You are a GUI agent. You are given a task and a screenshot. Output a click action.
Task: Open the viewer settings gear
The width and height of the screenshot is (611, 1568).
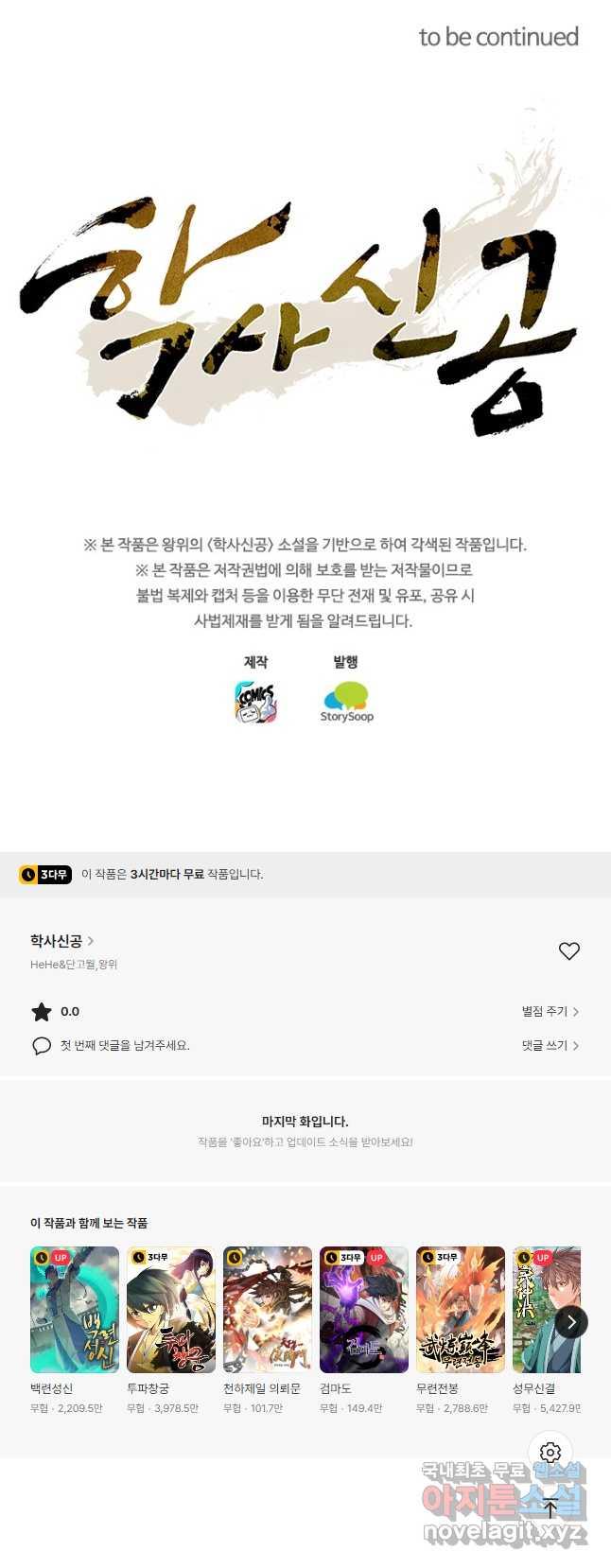coord(550,1452)
